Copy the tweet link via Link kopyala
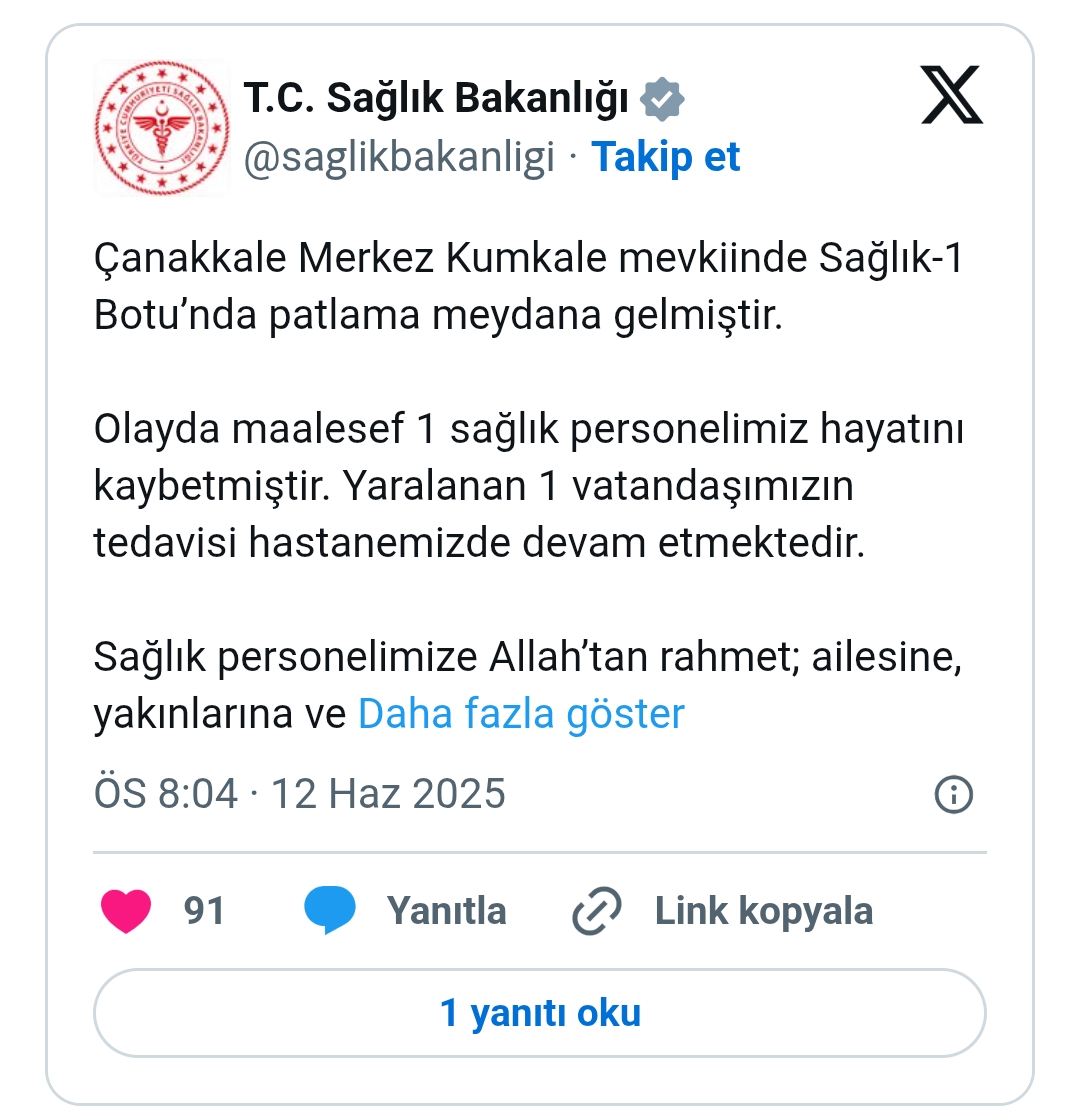1080x1112 pixels. click(x=723, y=911)
